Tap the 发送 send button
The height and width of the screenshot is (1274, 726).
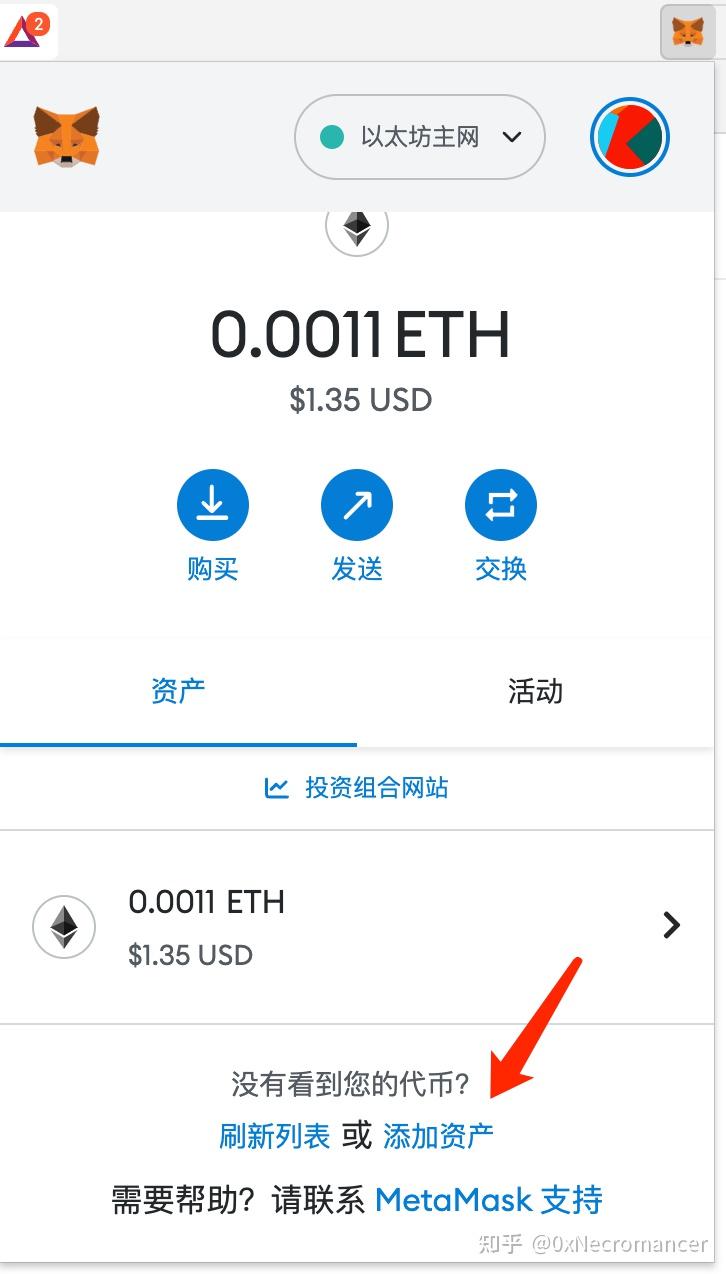tap(357, 506)
